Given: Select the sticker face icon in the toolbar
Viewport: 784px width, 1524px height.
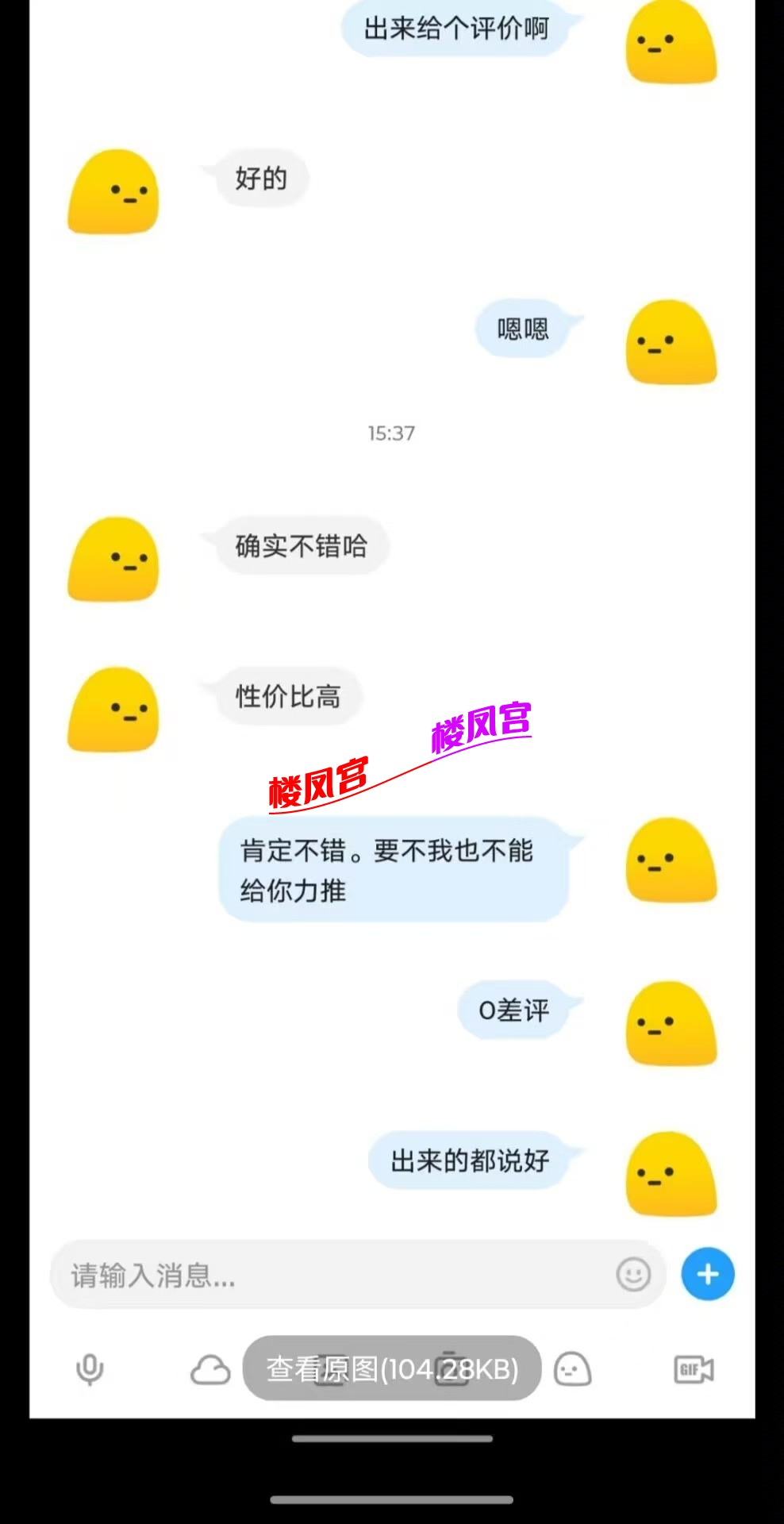Looking at the screenshot, I should [x=571, y=1367].
